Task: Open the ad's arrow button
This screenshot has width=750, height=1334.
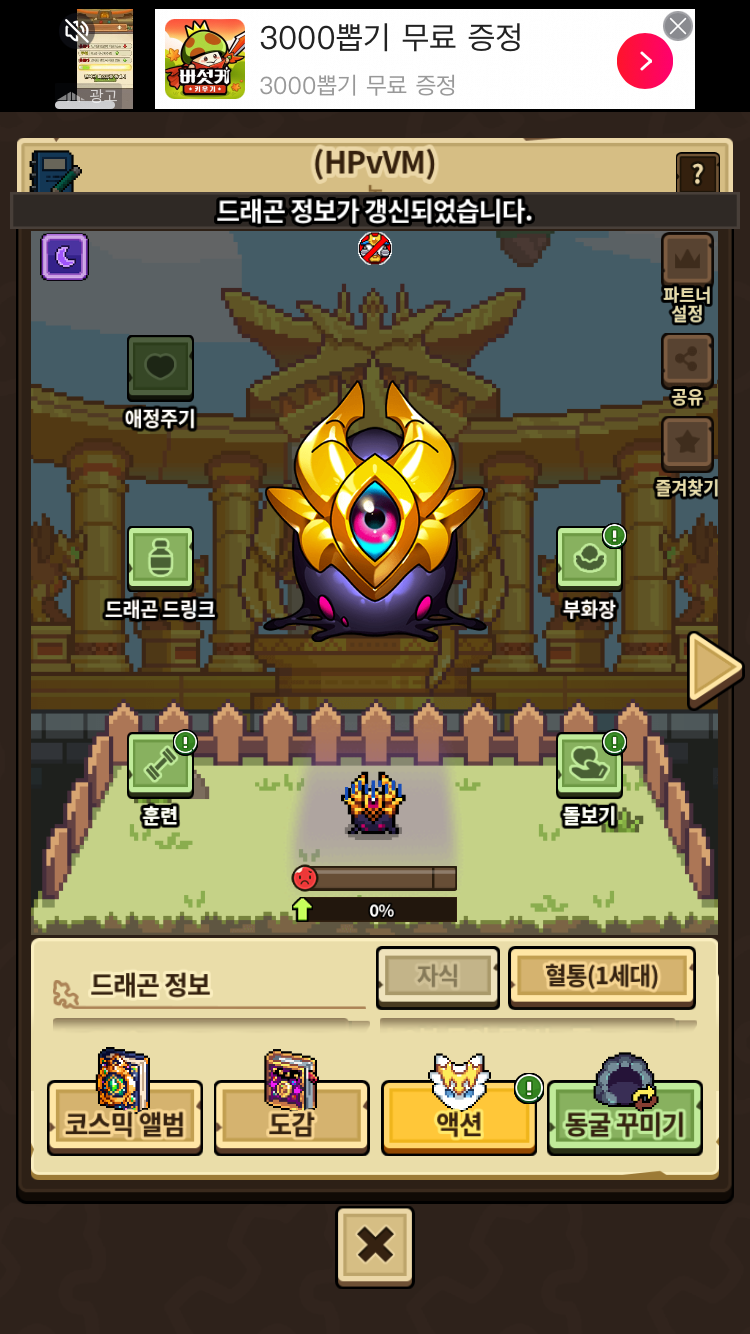Action: pyautogui.click(x=644, y=61)
